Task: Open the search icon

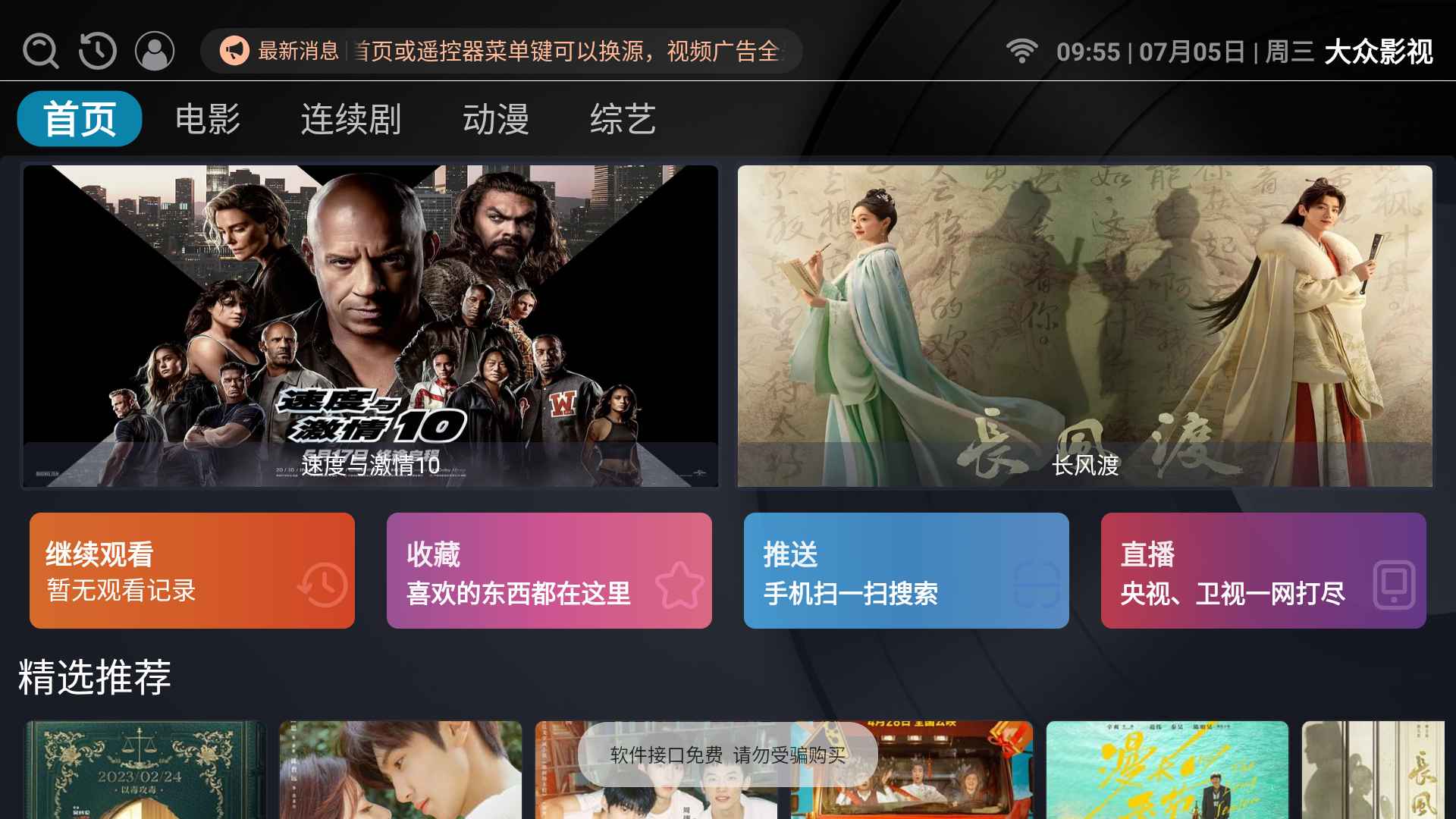Action: tap(40, 52)
